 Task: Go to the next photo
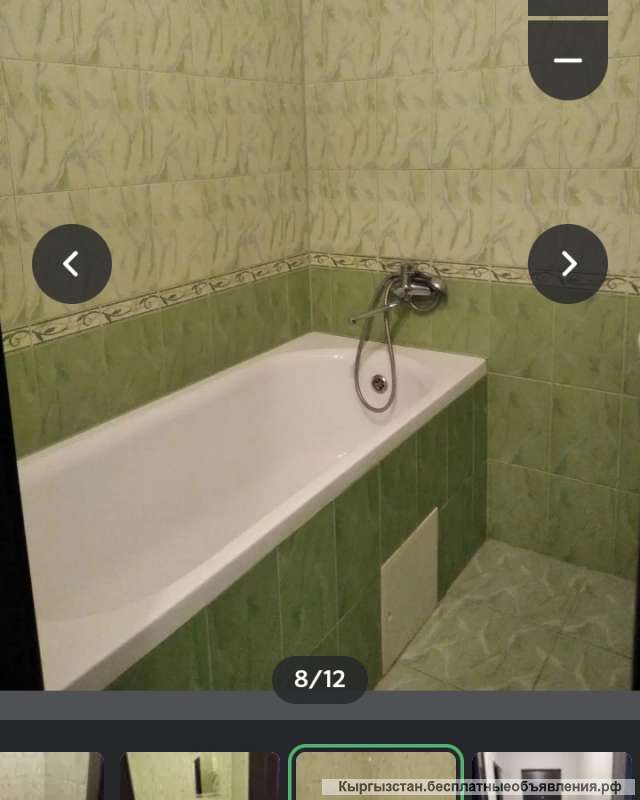click(x=568, y=264)
